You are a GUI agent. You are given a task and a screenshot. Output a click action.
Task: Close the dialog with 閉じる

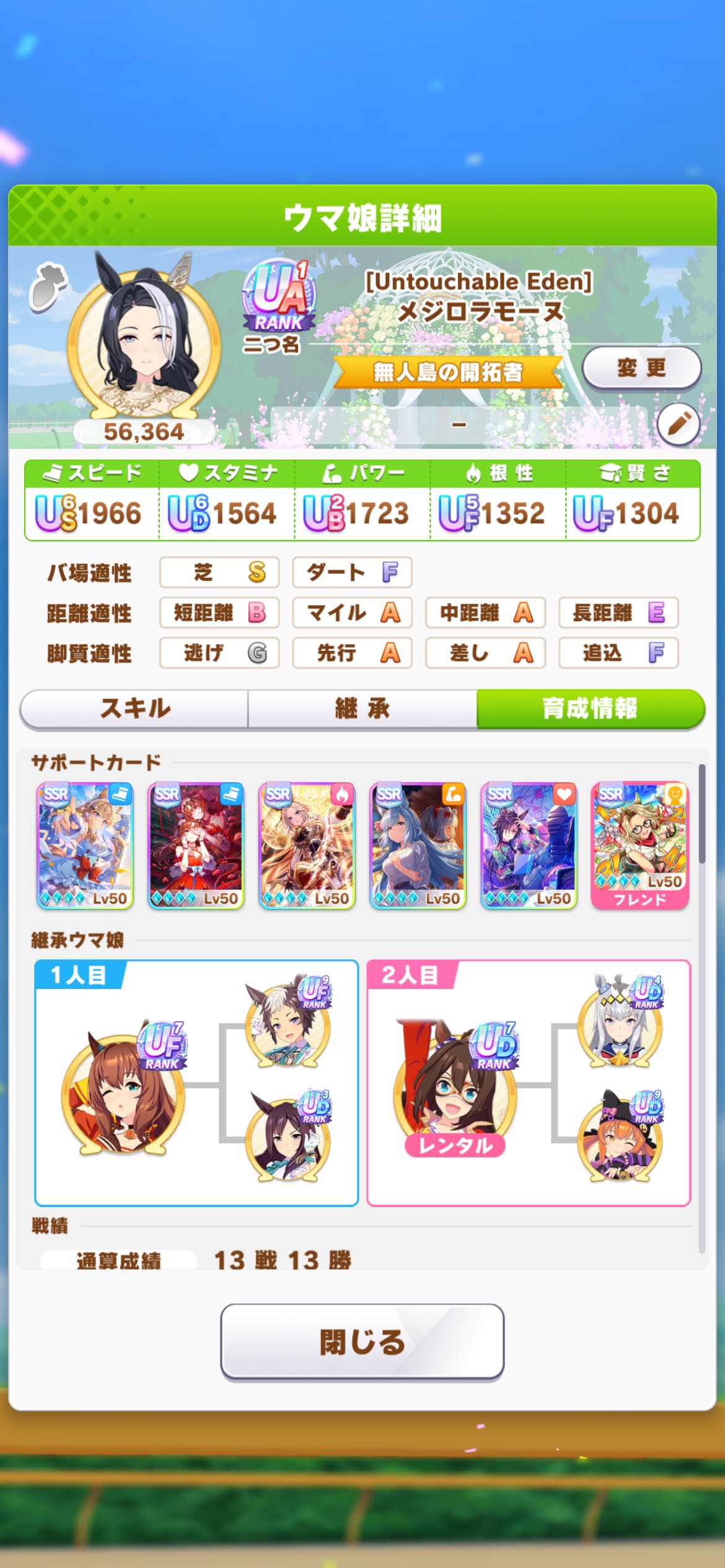click(x=362, y=1342)
